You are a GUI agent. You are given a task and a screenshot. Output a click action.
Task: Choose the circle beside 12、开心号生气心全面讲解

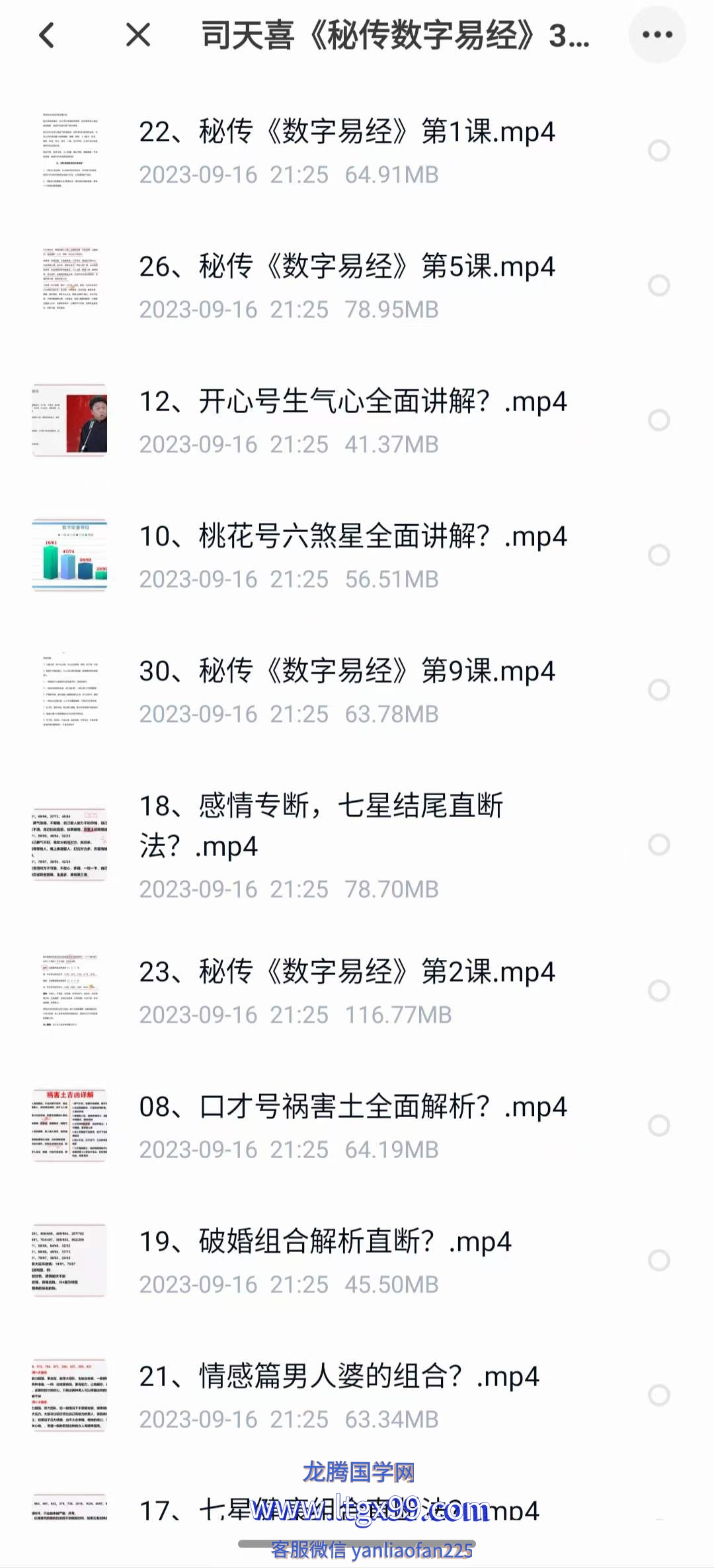(658, 420)
